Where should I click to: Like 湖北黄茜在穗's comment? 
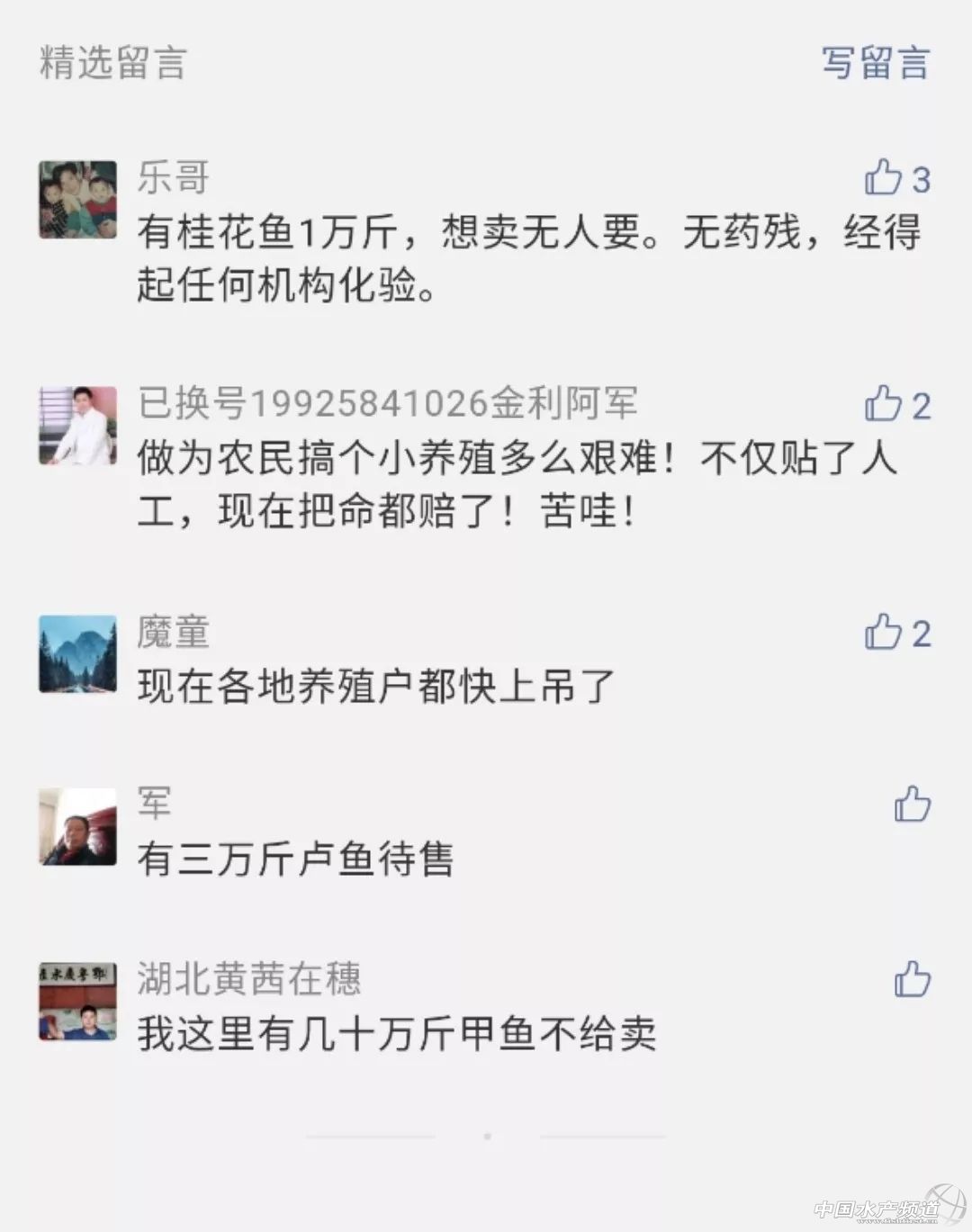click(x=912, y=978)
